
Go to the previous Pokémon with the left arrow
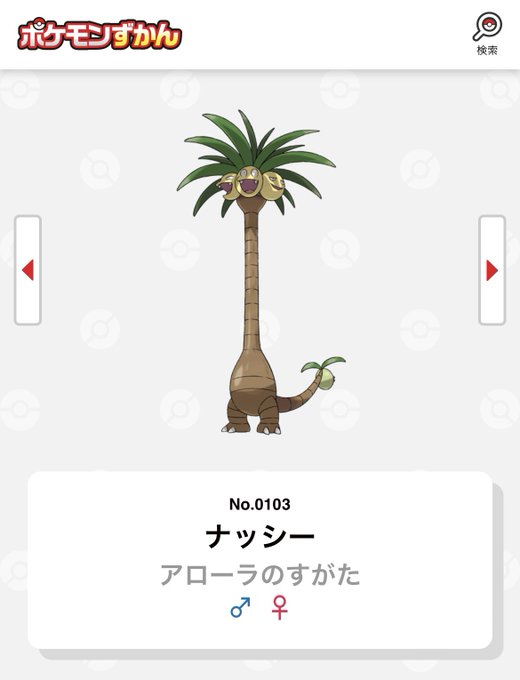[x=28, y=270]
